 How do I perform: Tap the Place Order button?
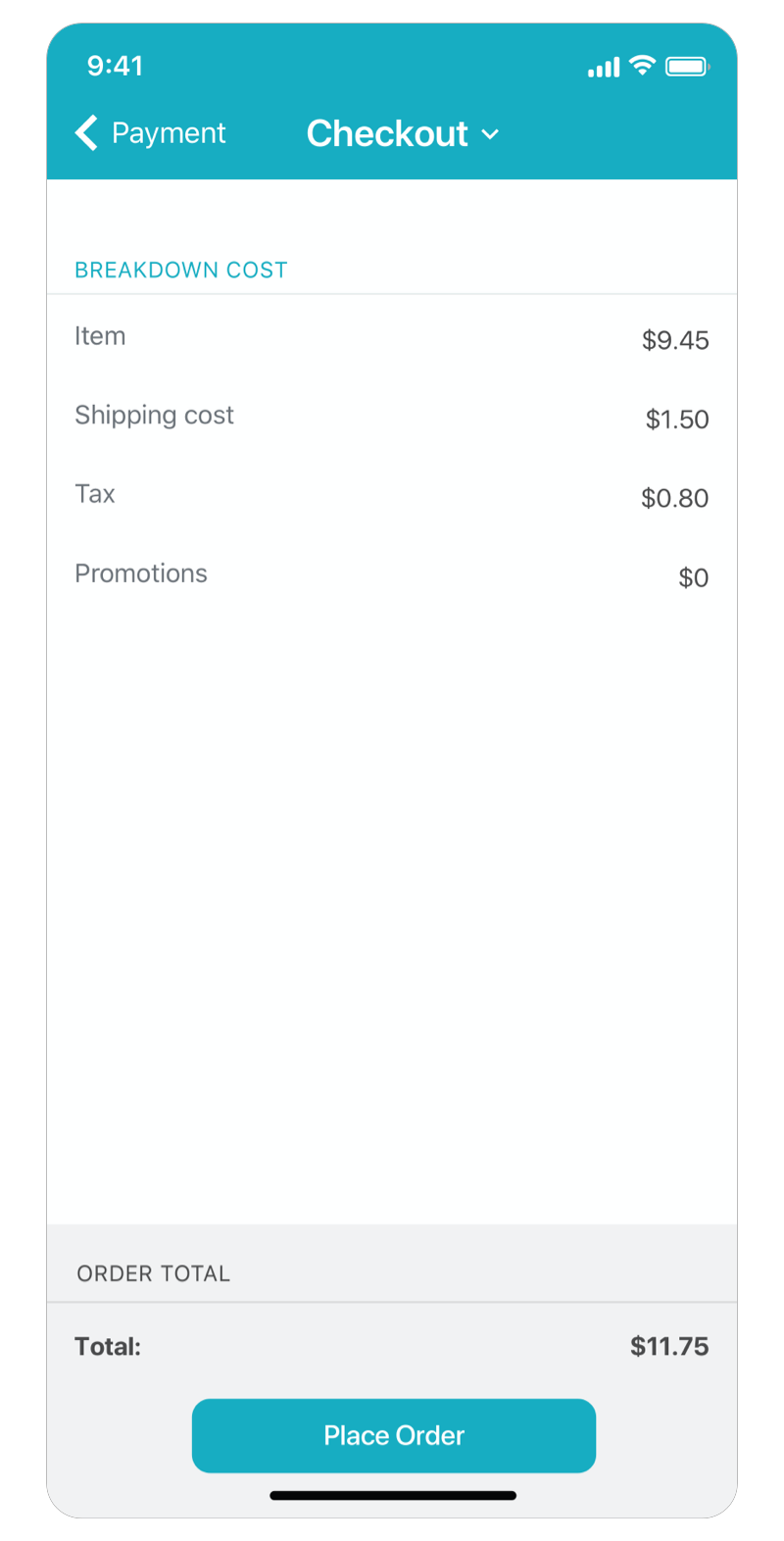tap(393, 1435)
